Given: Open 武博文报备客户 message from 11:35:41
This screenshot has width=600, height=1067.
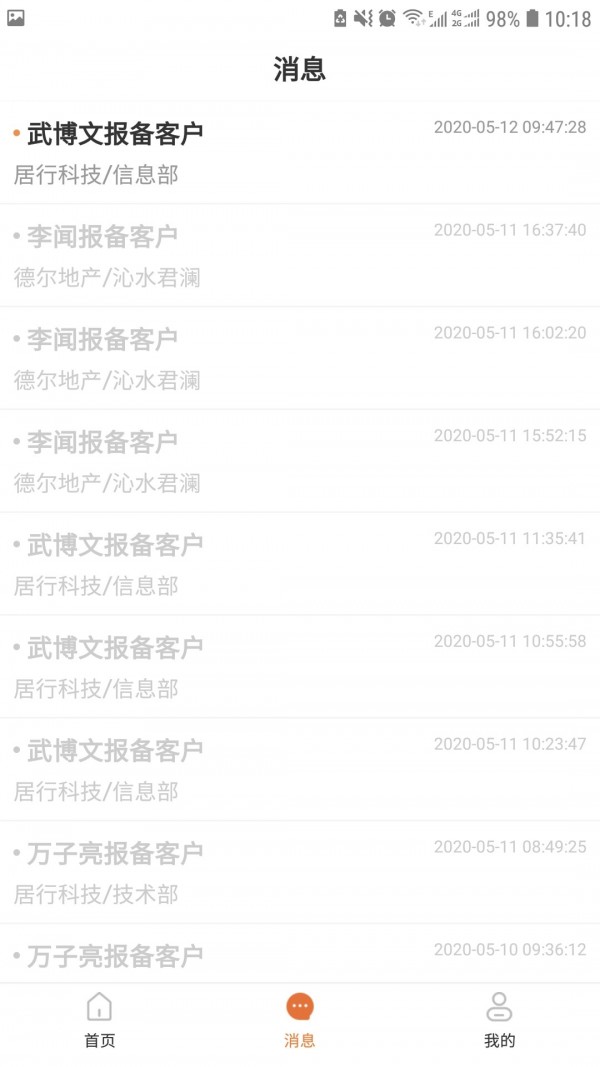Looking at the screenshot, I should pos(300,565).
